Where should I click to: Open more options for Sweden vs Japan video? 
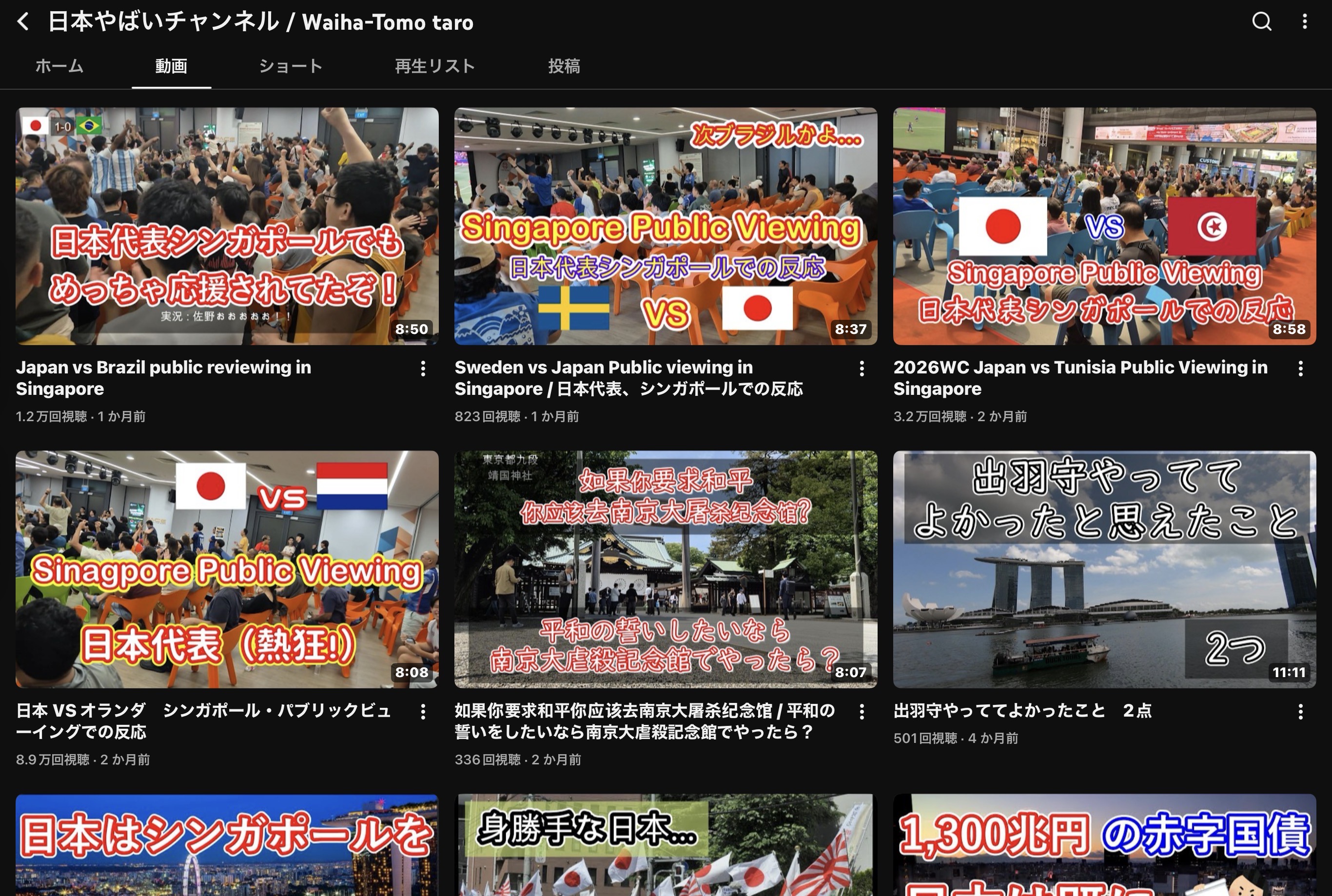(862, 369)
